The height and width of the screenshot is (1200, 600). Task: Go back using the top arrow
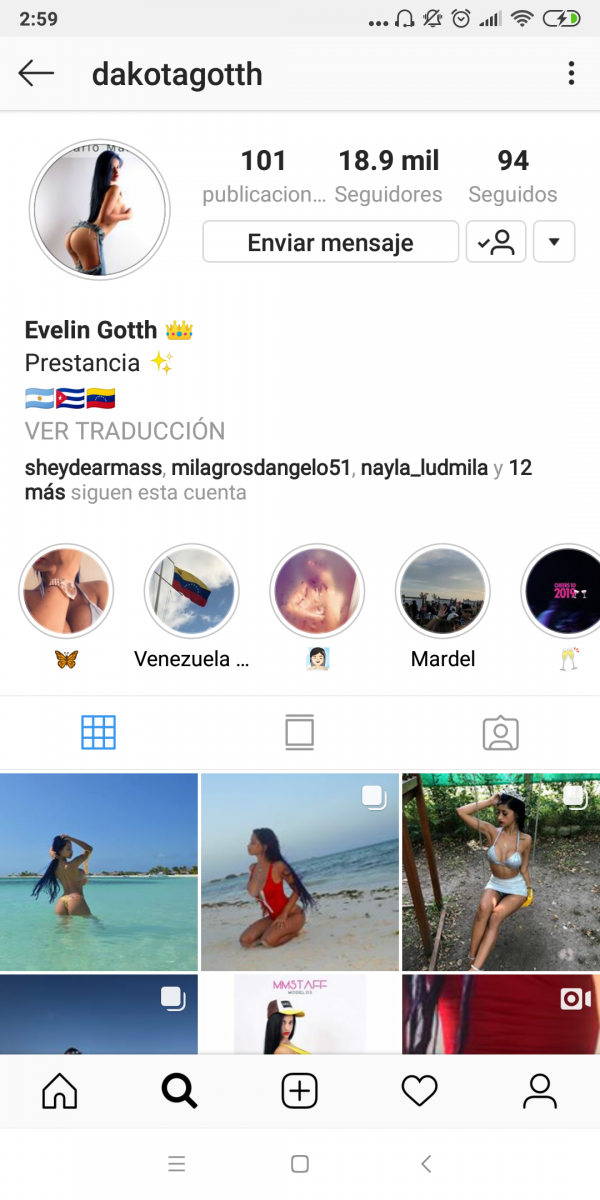click(x=36, y=73)
